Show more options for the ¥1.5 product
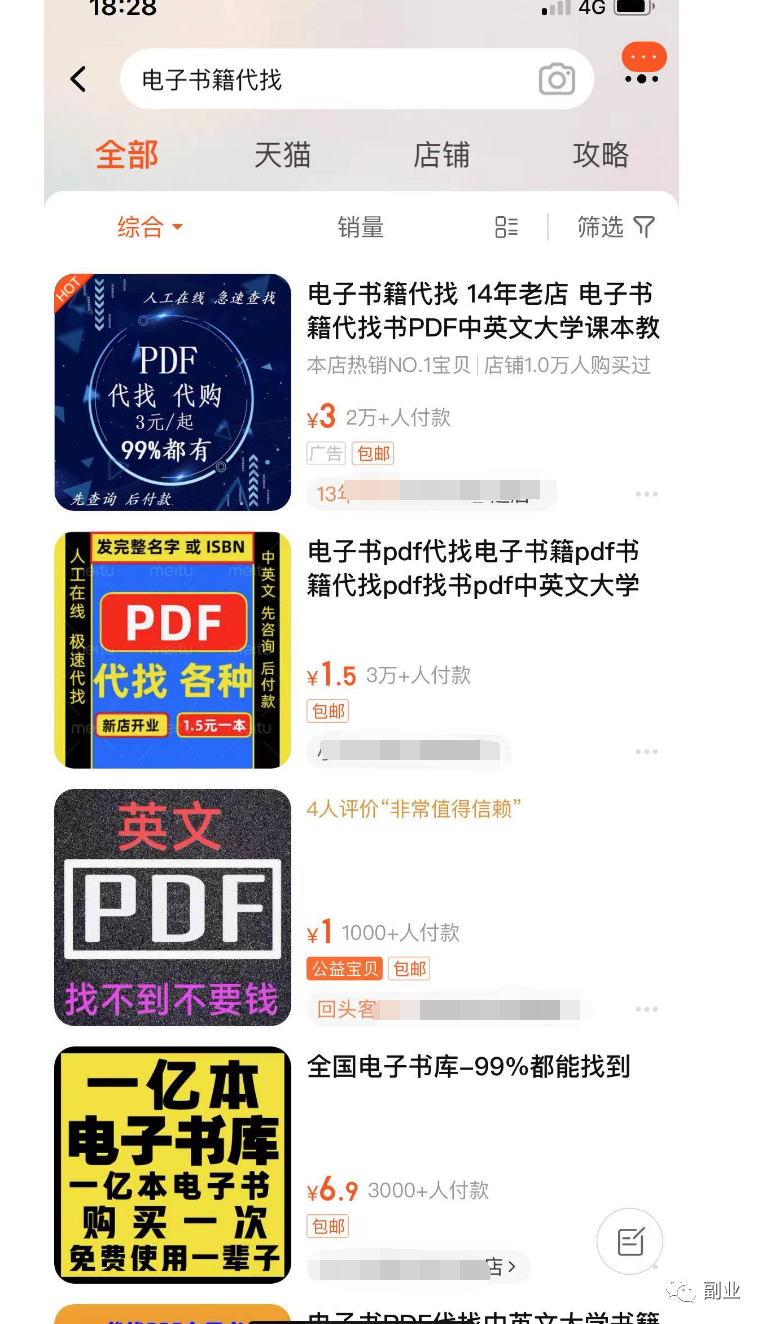 click(646, 752)
